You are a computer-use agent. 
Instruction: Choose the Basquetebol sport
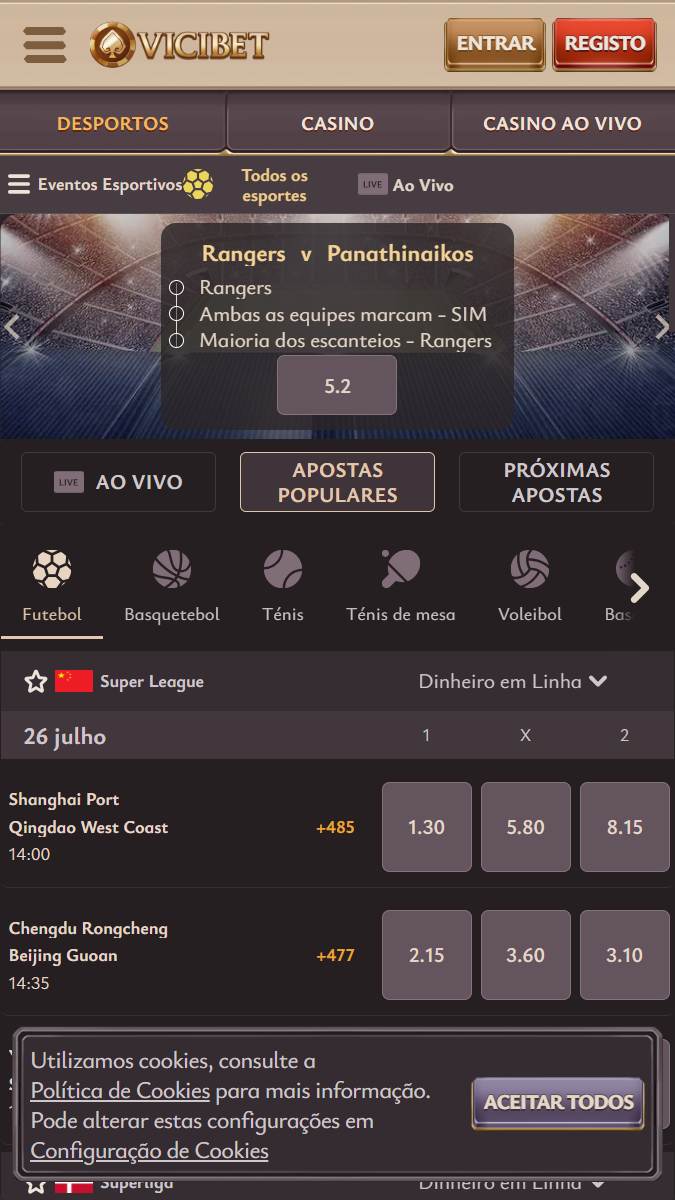pos(172,586)
